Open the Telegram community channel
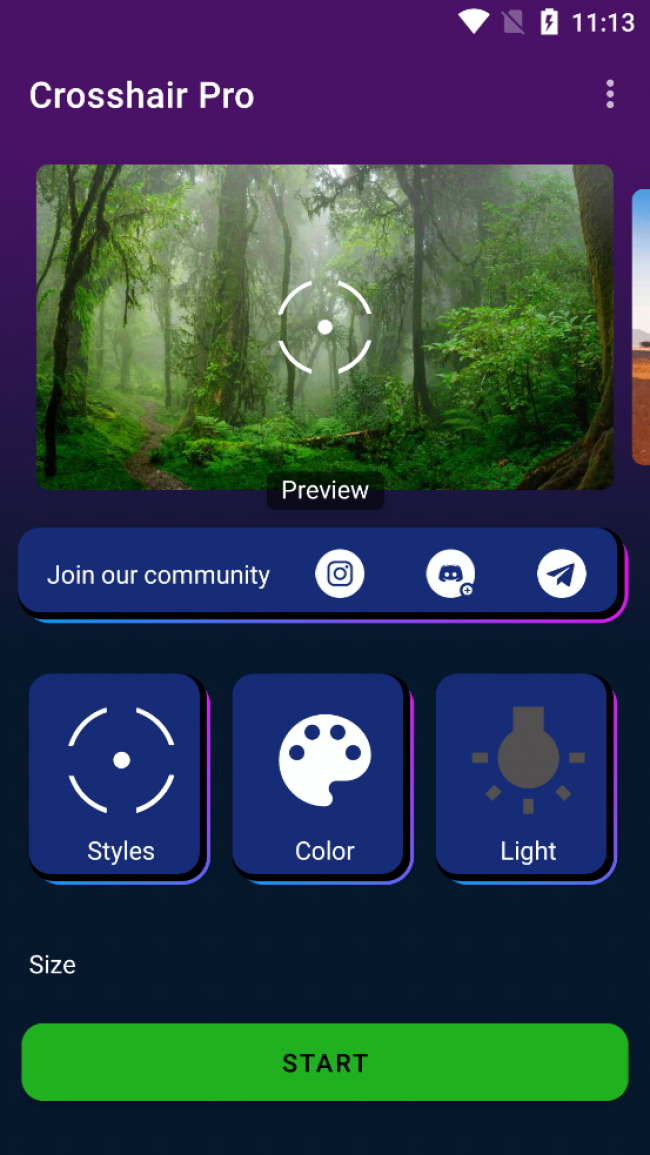 tap(561, 574)
